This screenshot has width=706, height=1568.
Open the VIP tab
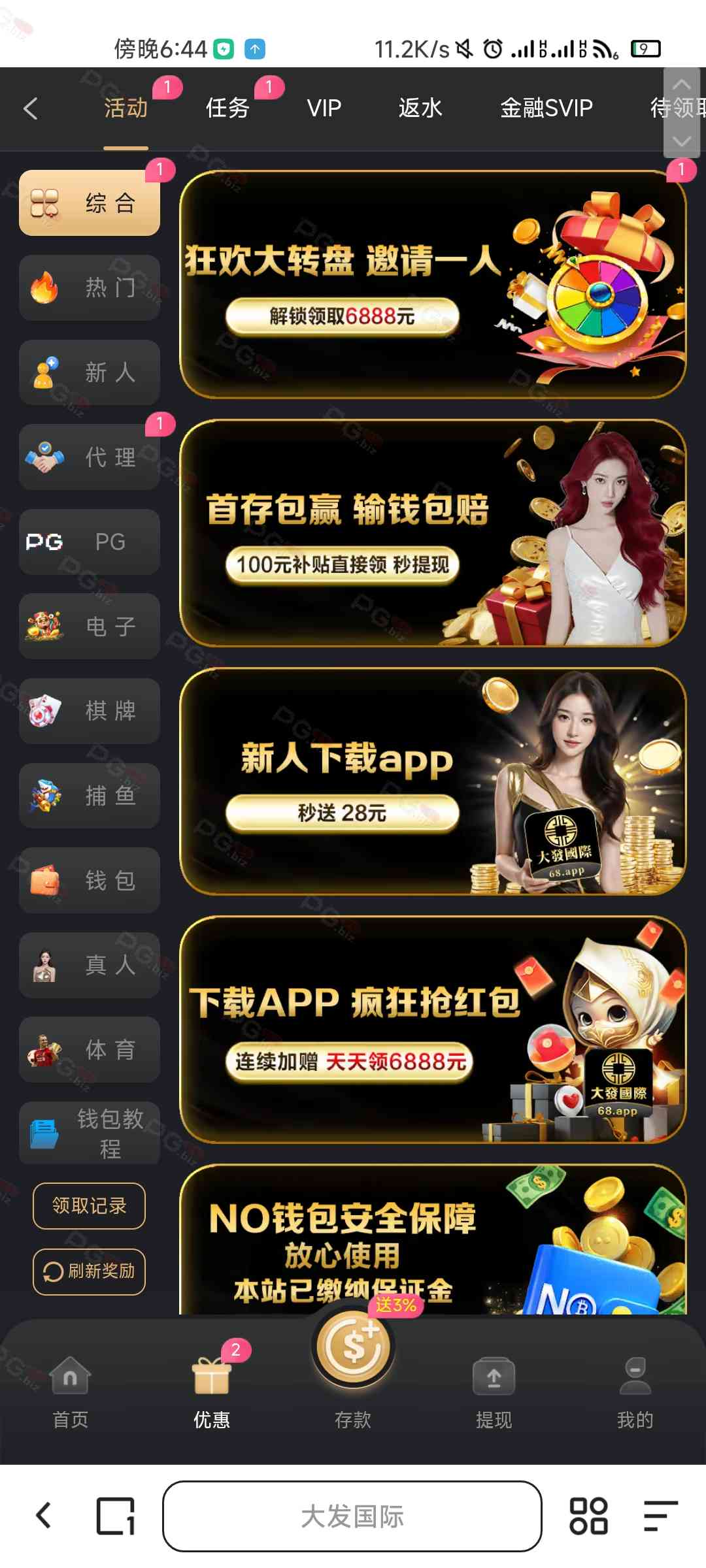coord(324,108)
